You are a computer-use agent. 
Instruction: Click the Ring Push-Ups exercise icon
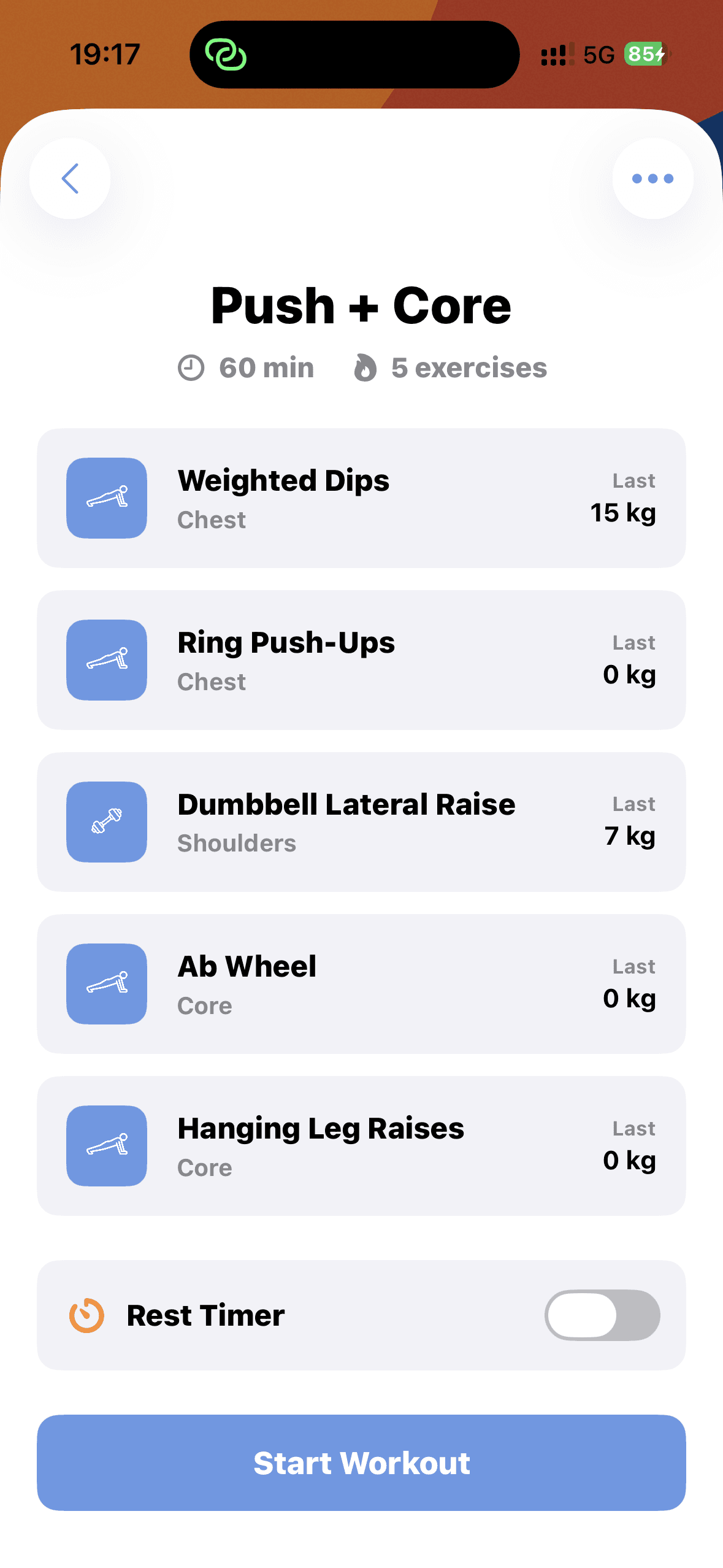[105, 660]
